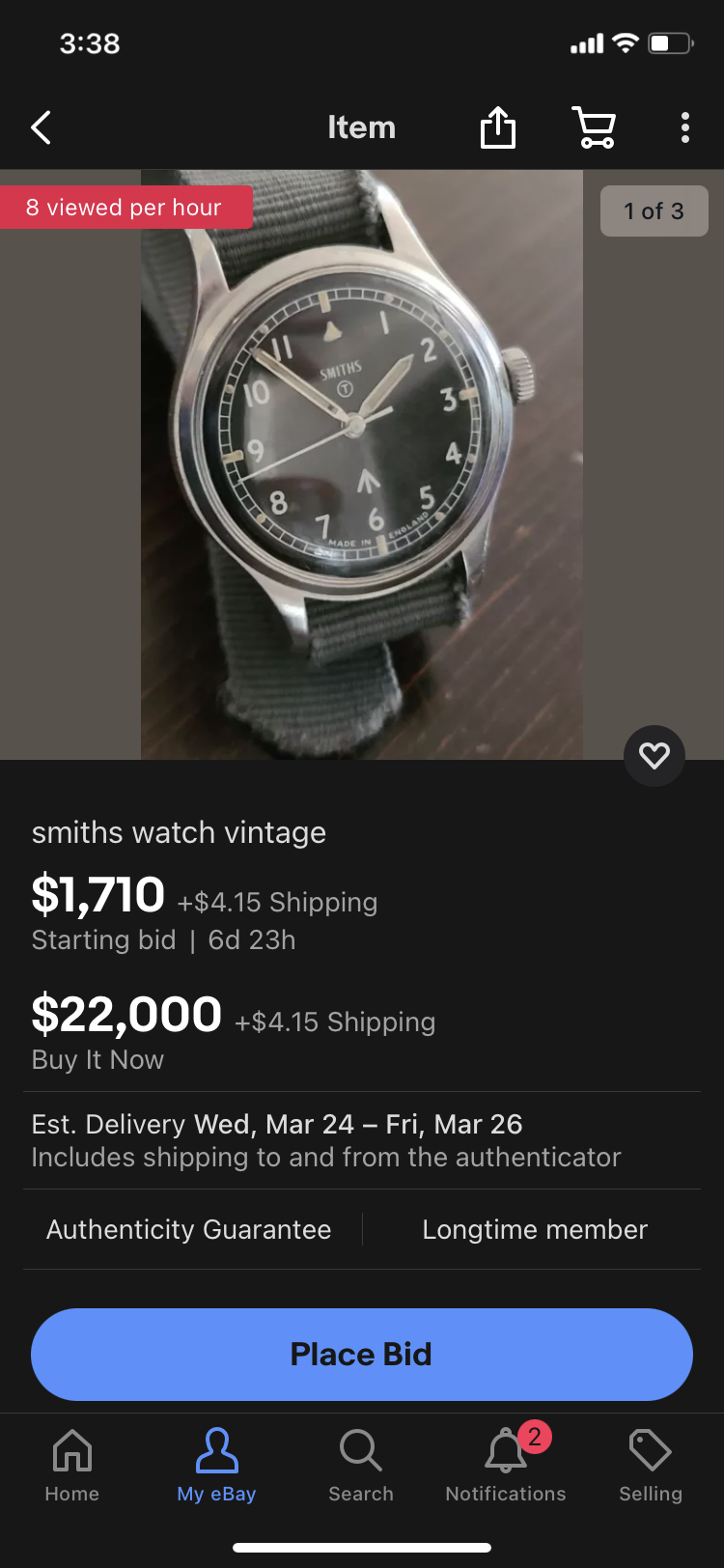
Task: Open the Smiths watch photo gallery
Action: click(x=362, y=463)
